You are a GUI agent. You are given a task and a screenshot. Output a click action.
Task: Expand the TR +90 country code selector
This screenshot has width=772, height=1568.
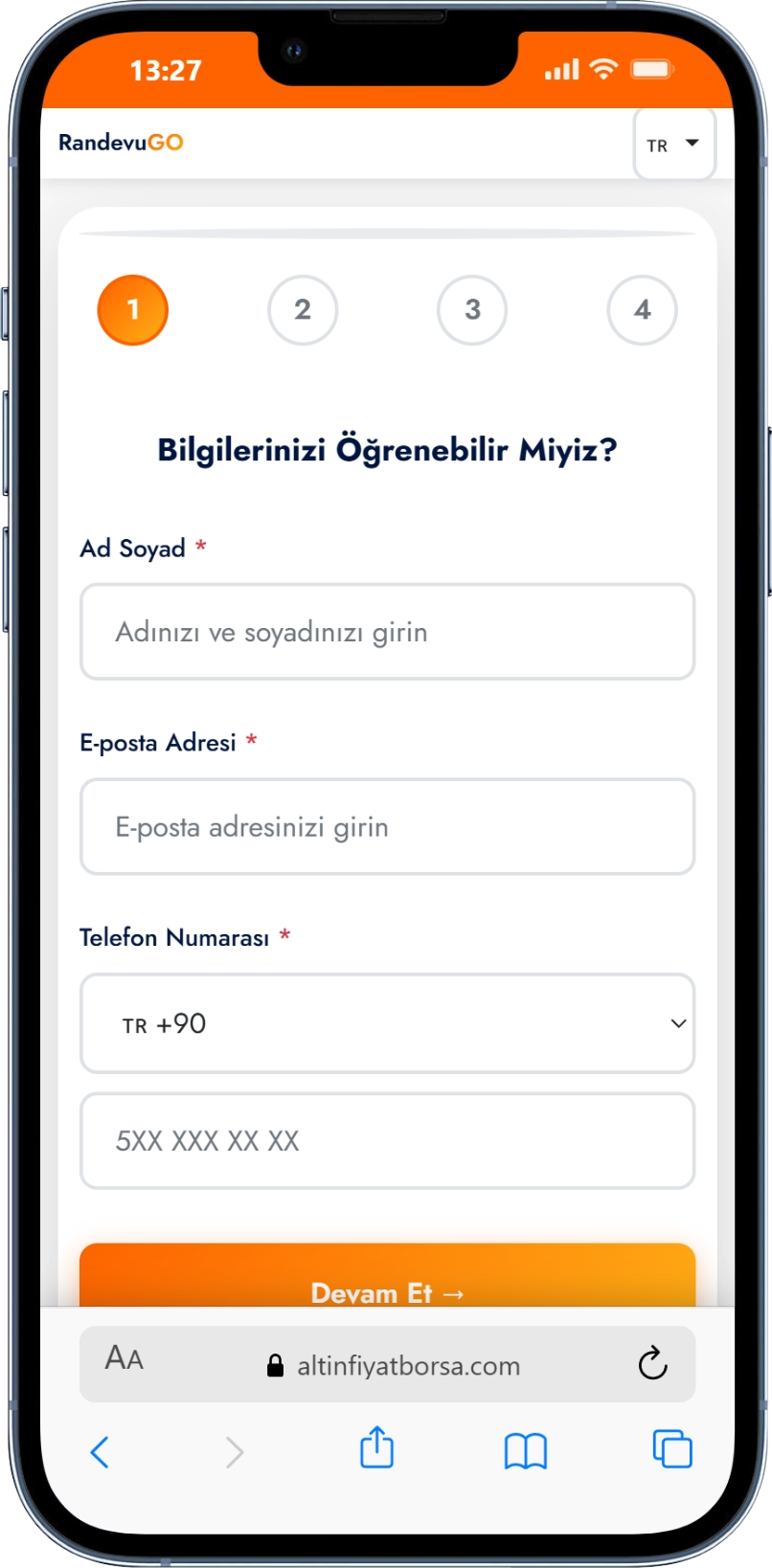click(x=387, y=1023)
